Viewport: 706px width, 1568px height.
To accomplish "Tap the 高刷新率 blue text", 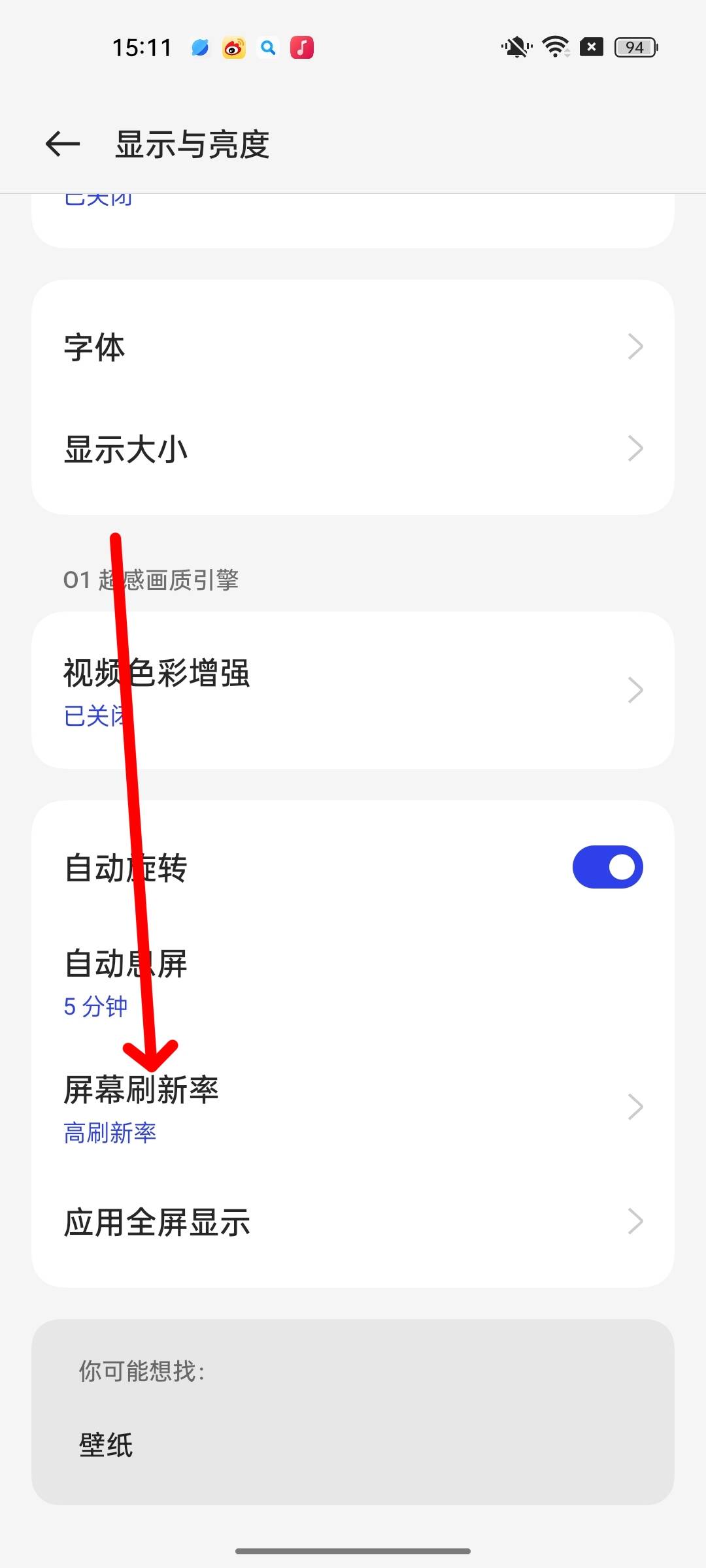I will pos(109,1134).
